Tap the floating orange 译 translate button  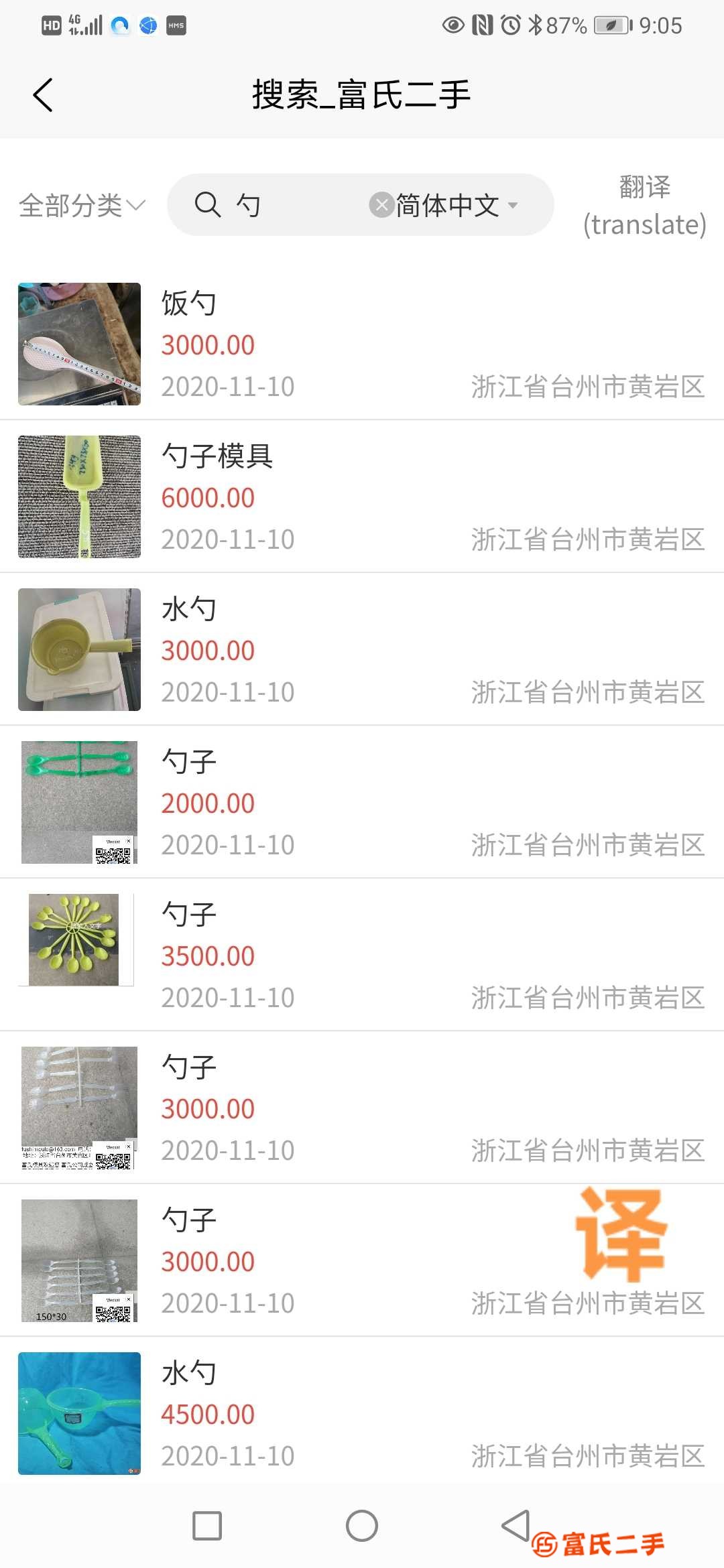621,1234
